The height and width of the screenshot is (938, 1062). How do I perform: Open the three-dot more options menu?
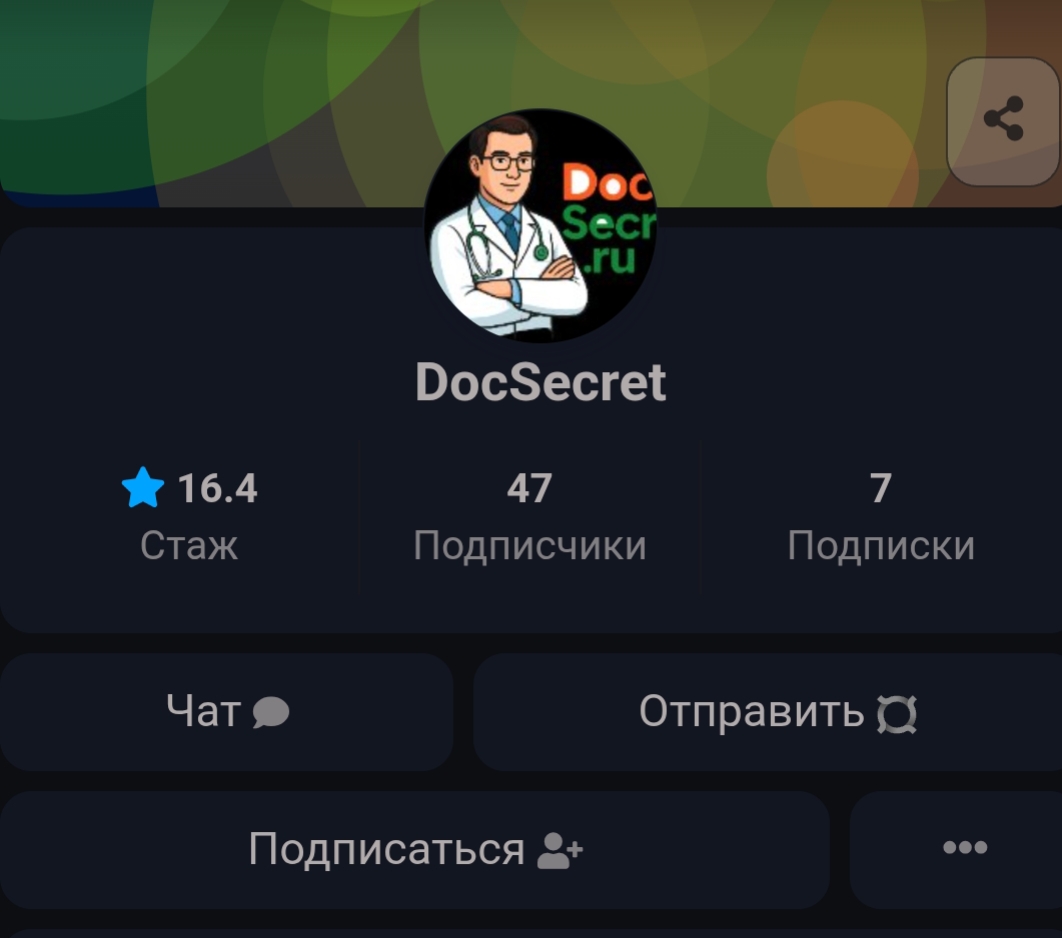point(964,848)
